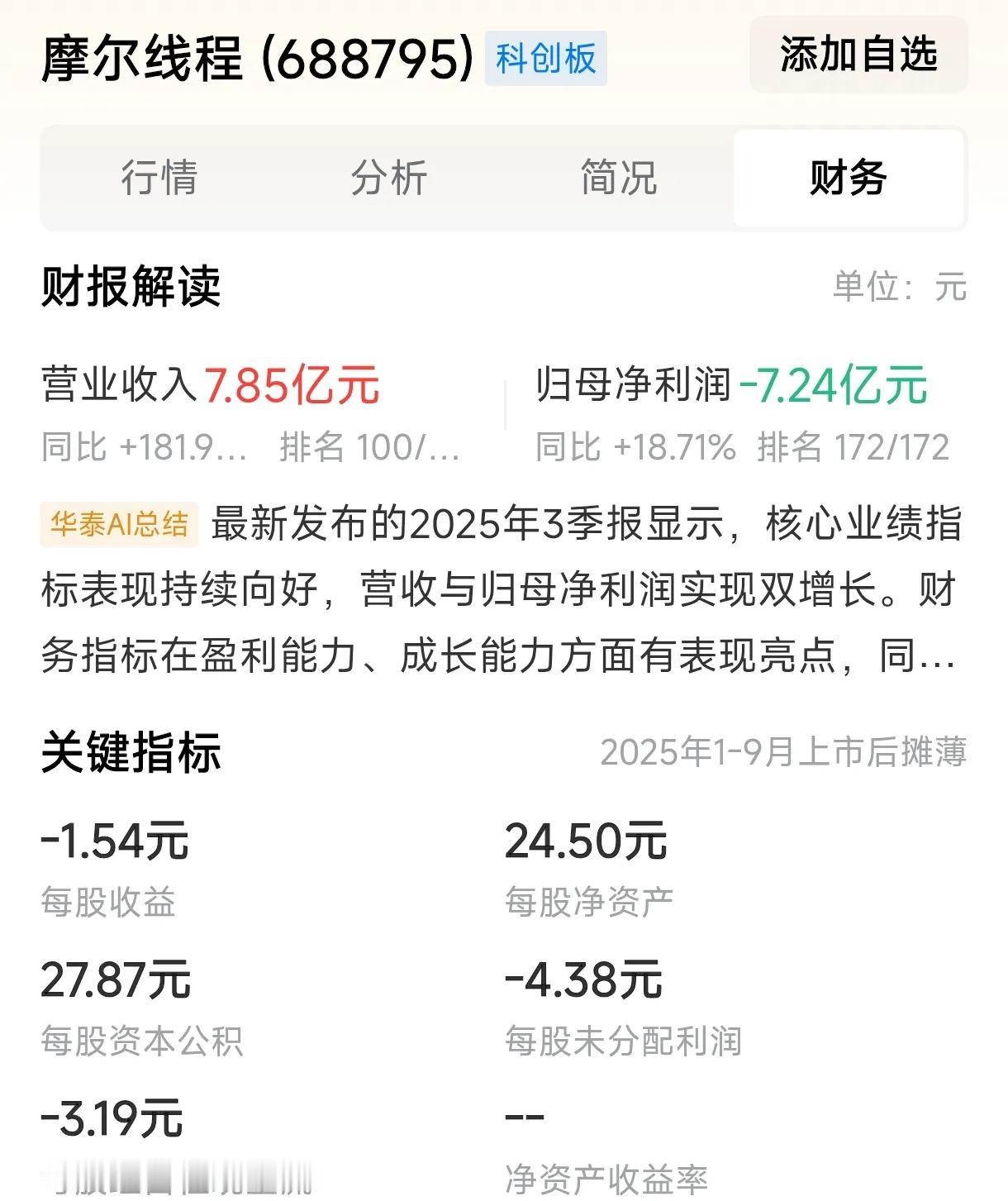The height and width of the screenshot is (1201, 1008).
Task: Select the 每股收益 -1.54元 metric
Action: pos(114,841)
